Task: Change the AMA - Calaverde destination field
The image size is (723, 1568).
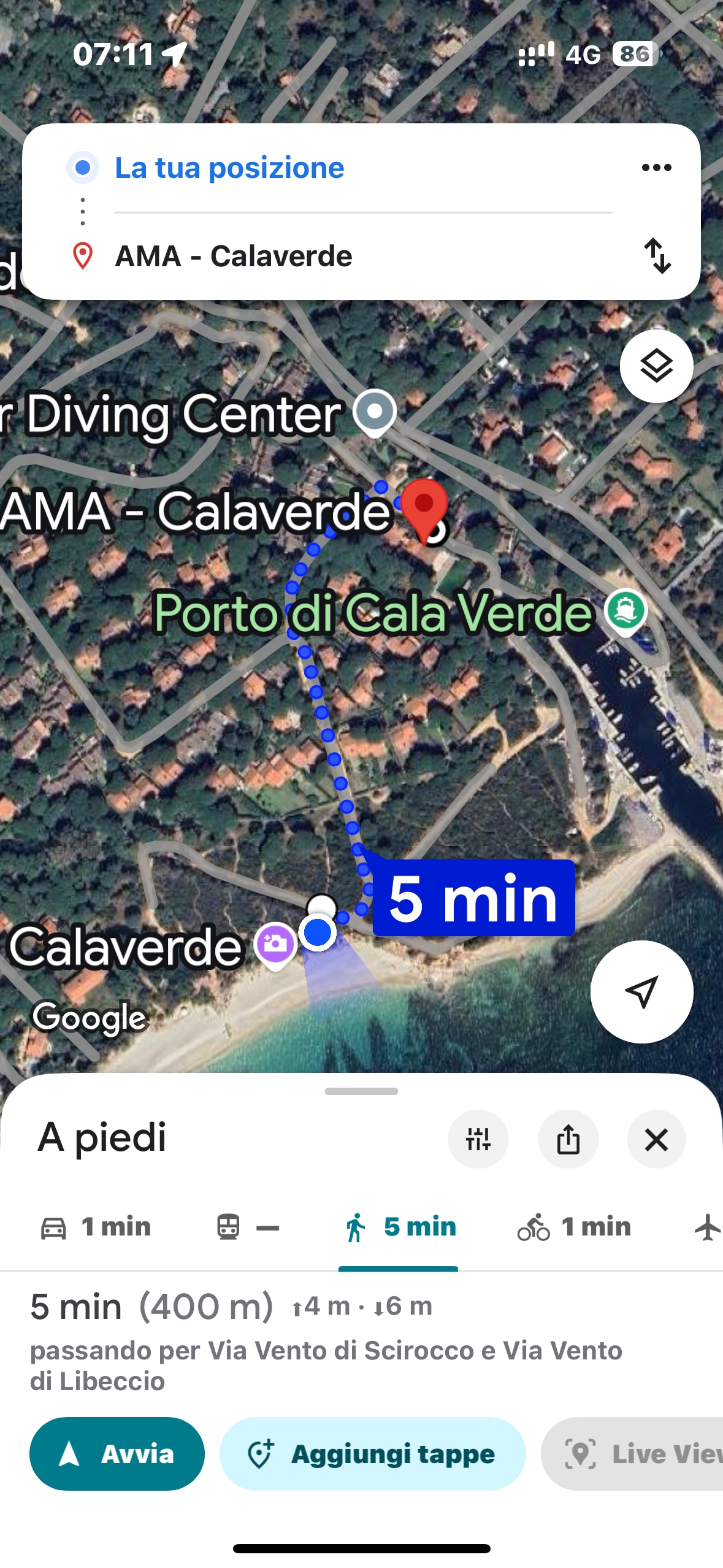Action: (x=234, y=256)
